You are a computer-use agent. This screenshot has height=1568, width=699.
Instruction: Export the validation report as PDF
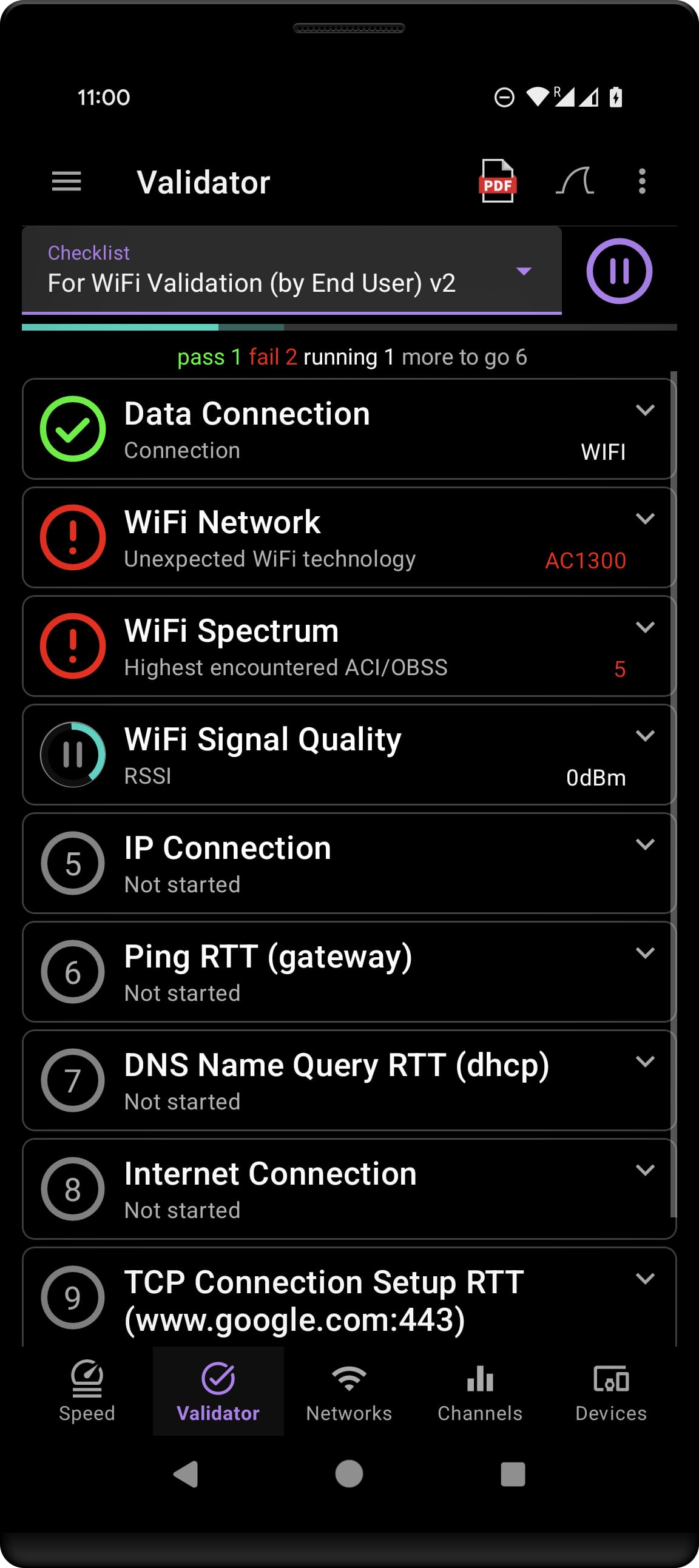coord(498,181)
